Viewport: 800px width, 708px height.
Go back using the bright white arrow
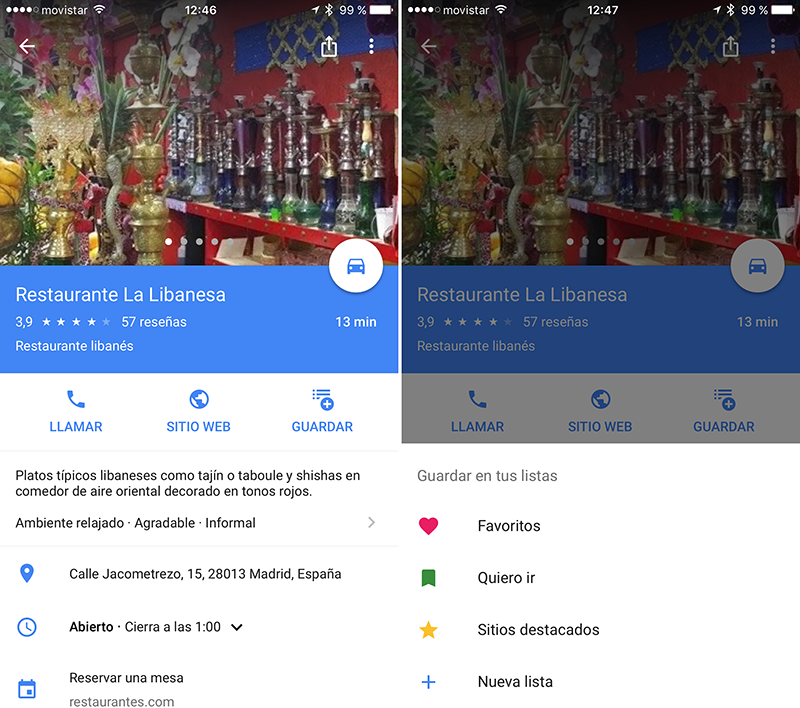[27, 46]
